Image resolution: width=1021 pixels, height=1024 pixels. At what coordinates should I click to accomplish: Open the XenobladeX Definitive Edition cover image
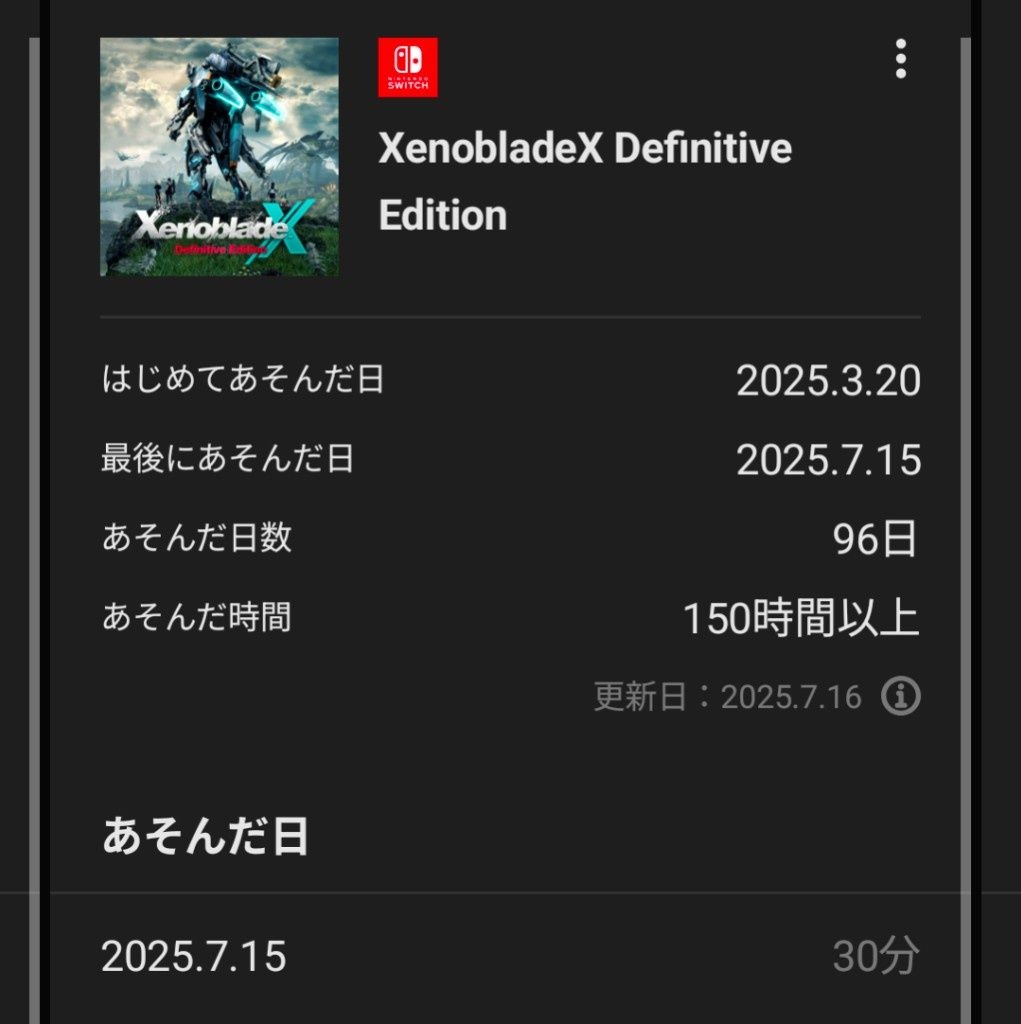point(219,157)
